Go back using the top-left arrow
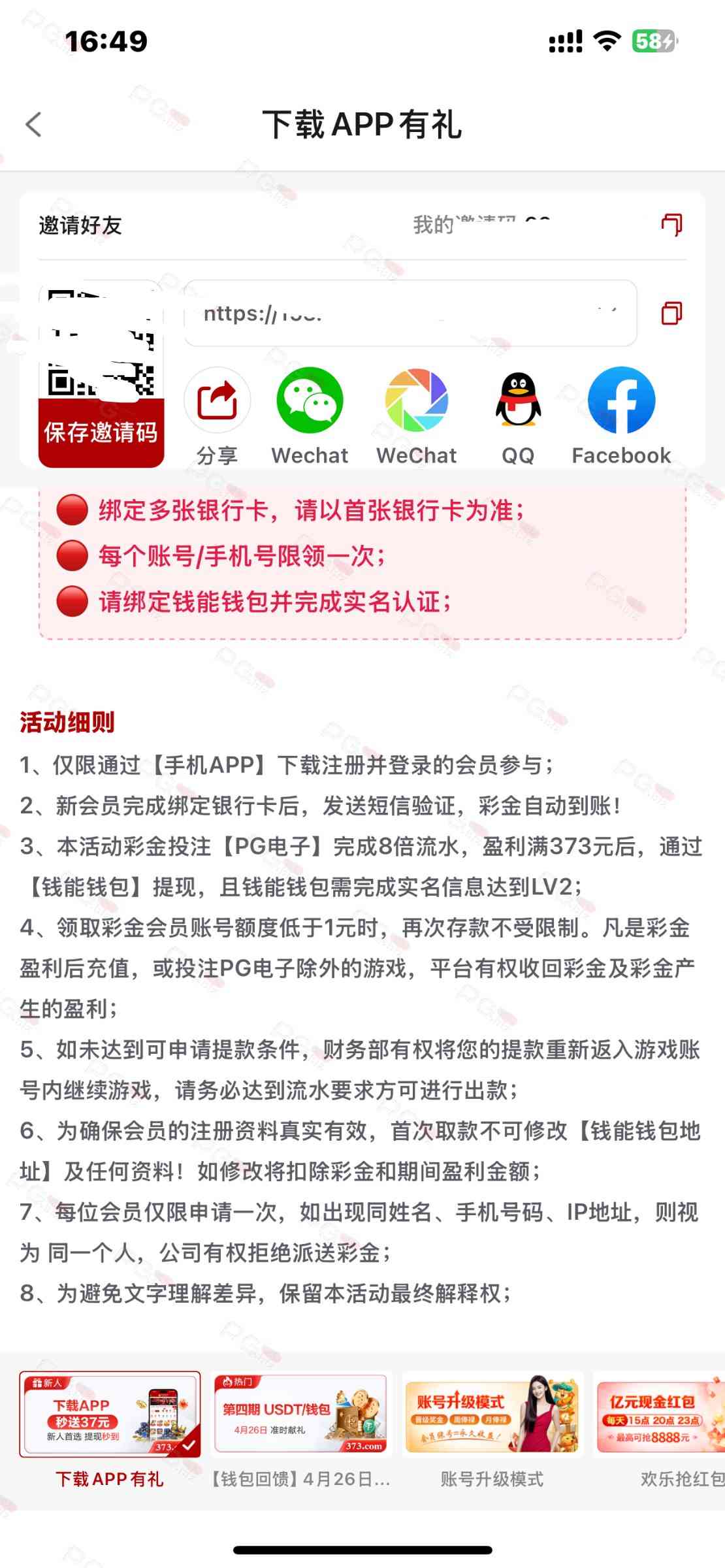Screen dimensions: 725x1568 coord(34,124)
